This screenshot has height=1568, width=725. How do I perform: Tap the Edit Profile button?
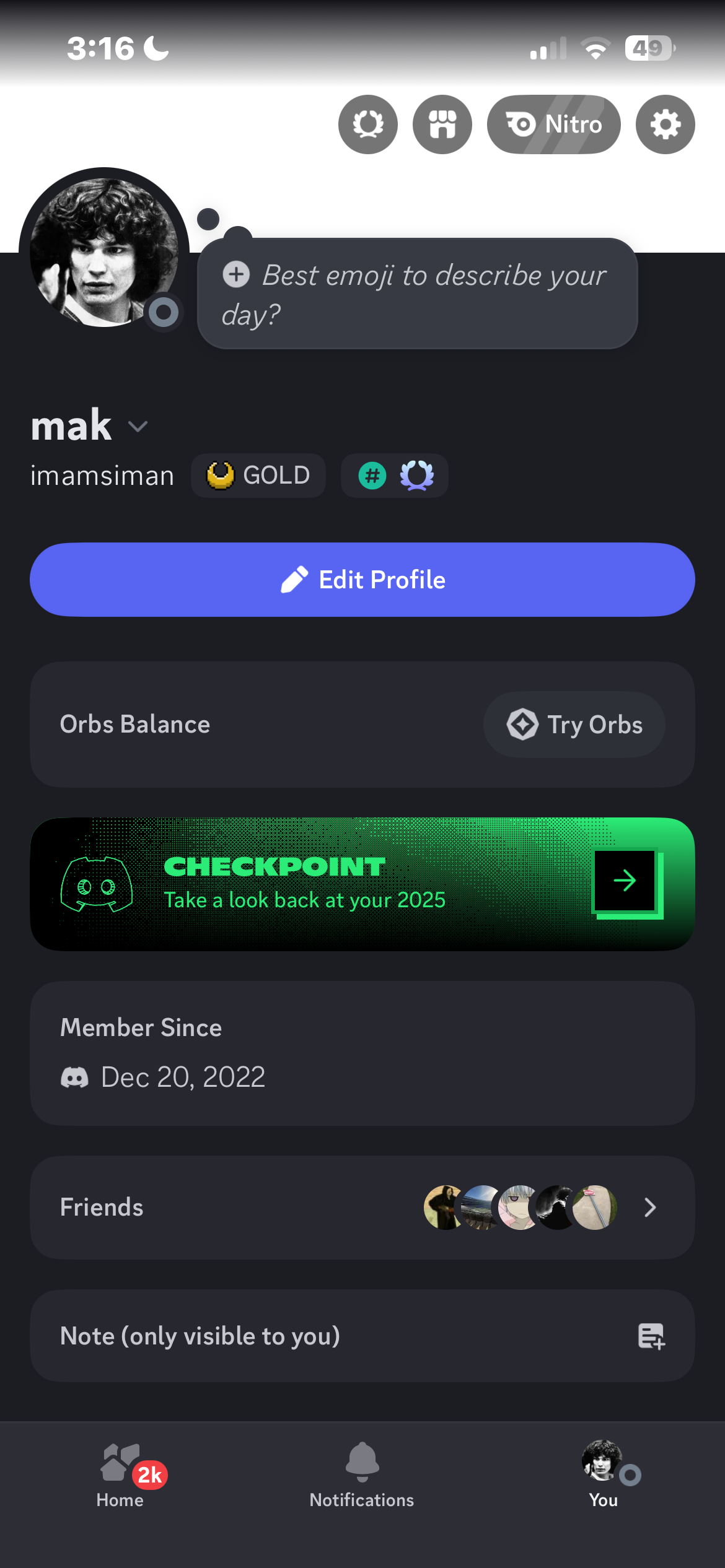362,580
